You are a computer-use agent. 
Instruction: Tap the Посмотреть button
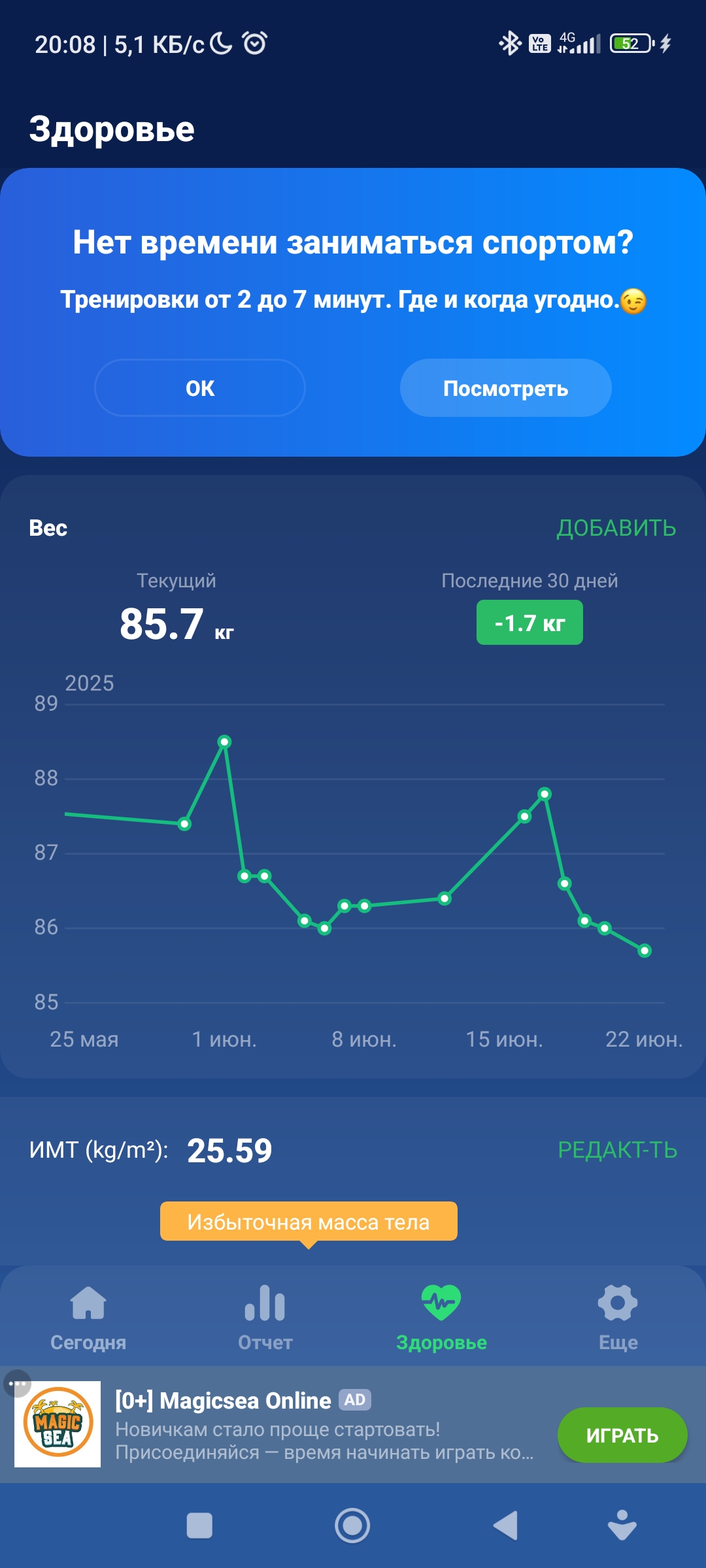[x=505, y=388]
